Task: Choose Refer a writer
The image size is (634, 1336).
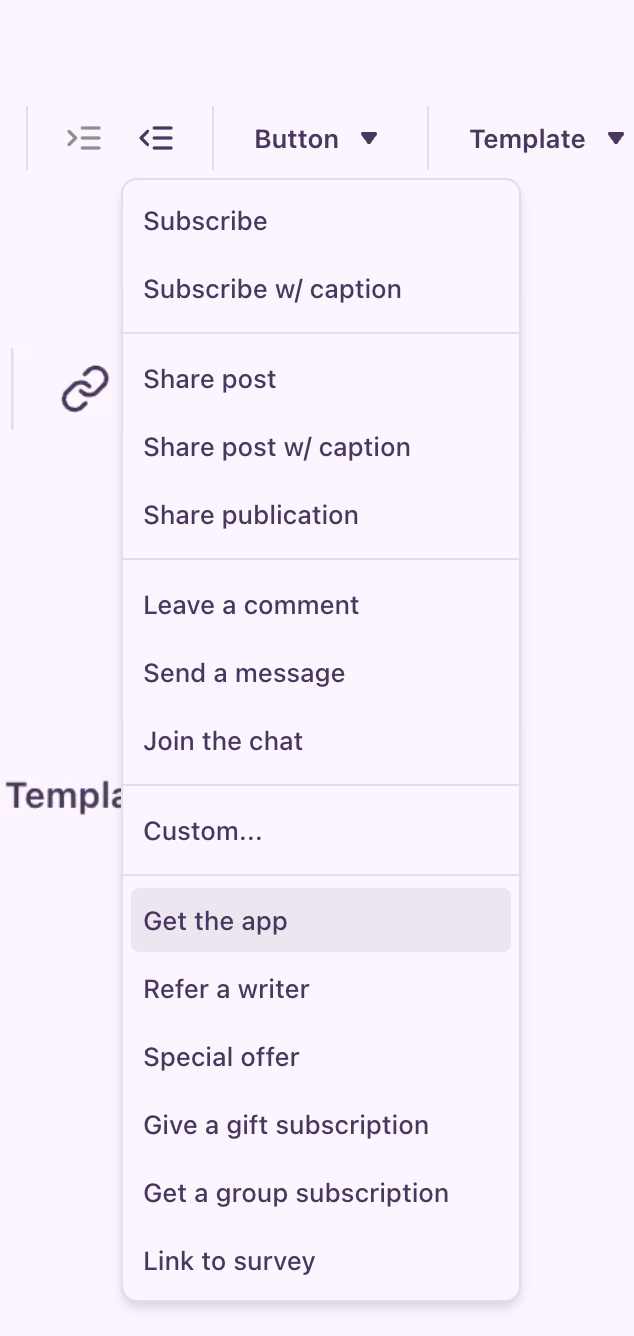Action: pos(226,989)
